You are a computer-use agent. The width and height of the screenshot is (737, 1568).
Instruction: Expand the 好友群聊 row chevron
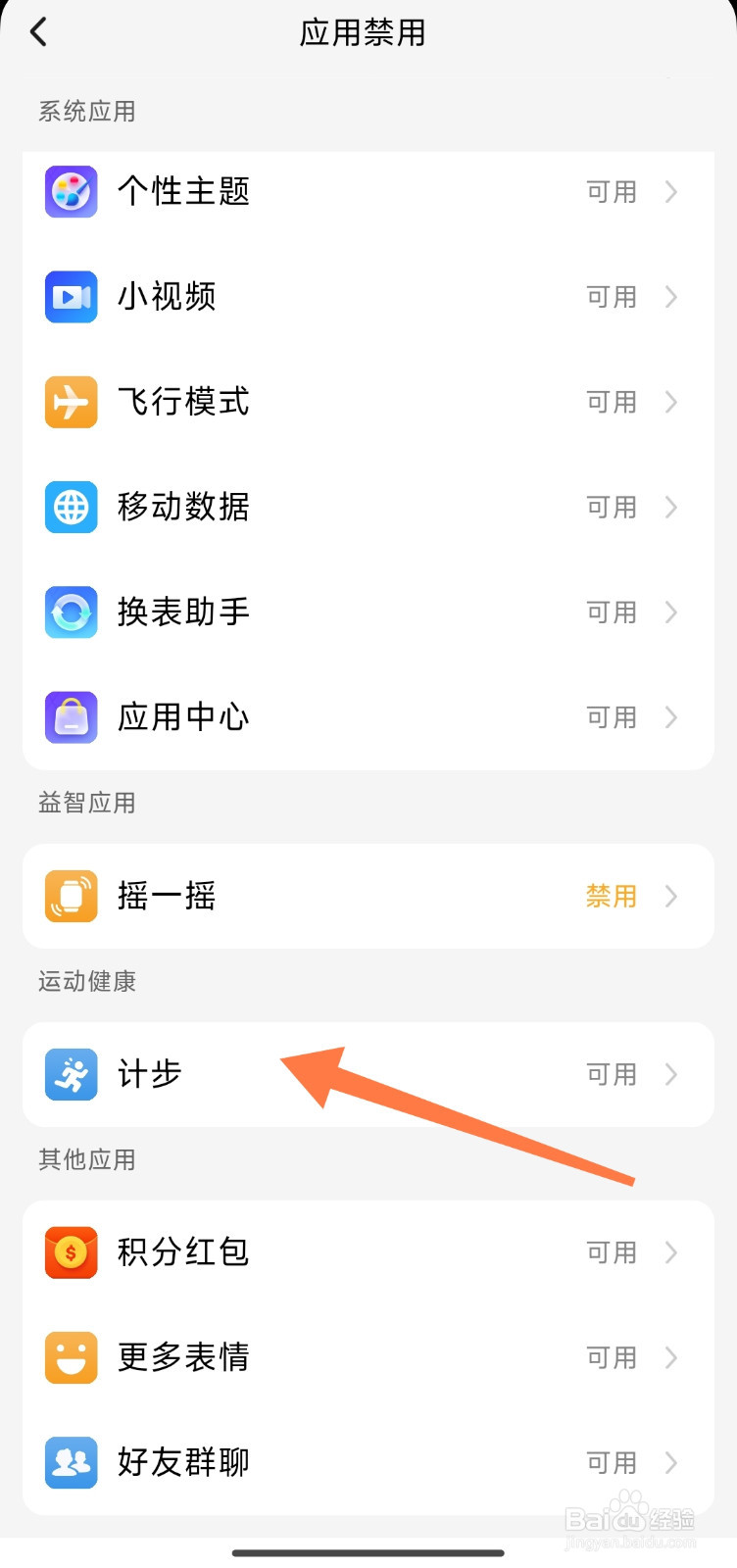(671, 1462)
